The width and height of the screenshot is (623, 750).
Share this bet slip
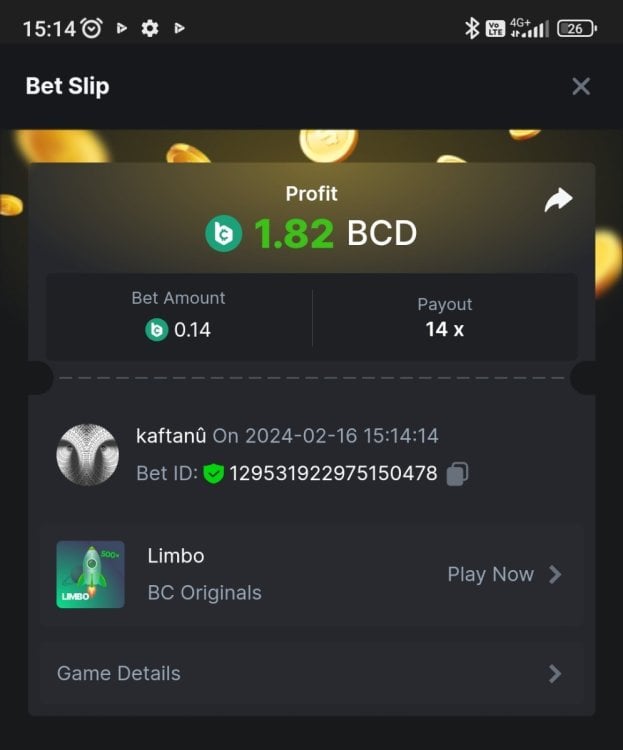click(558, 200)
